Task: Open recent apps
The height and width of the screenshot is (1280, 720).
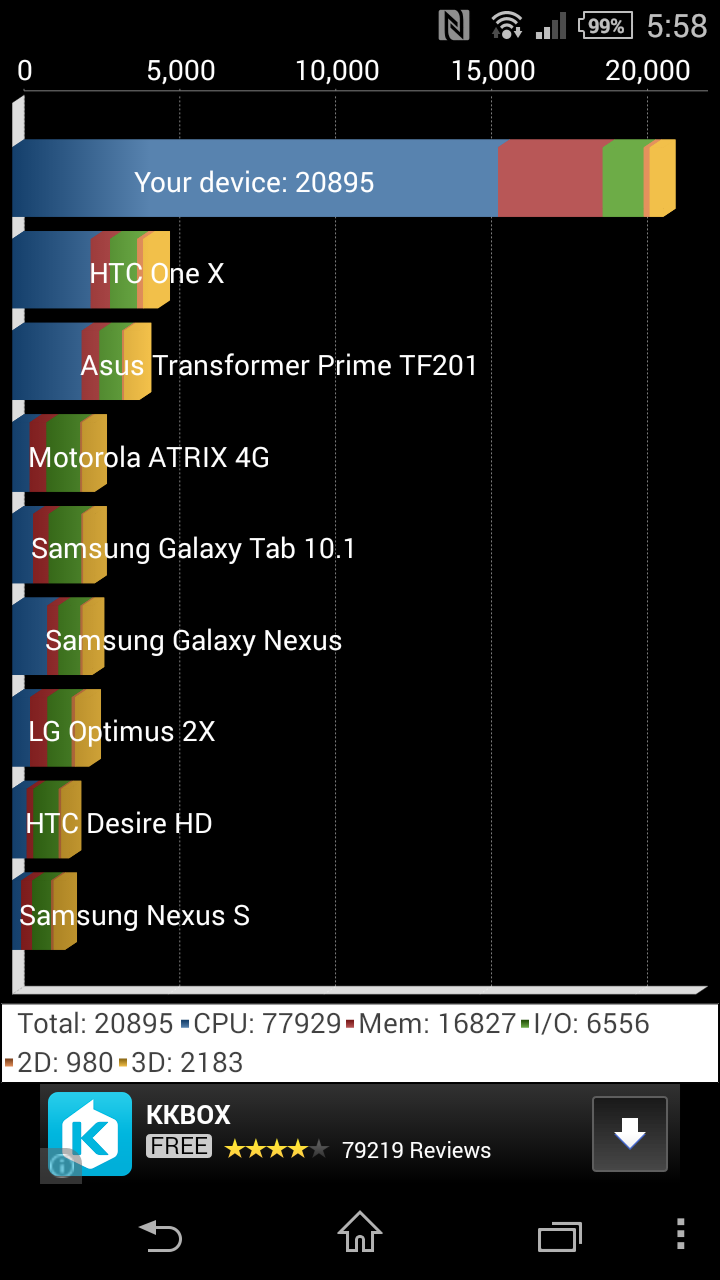Action: tap(559, 1236)
